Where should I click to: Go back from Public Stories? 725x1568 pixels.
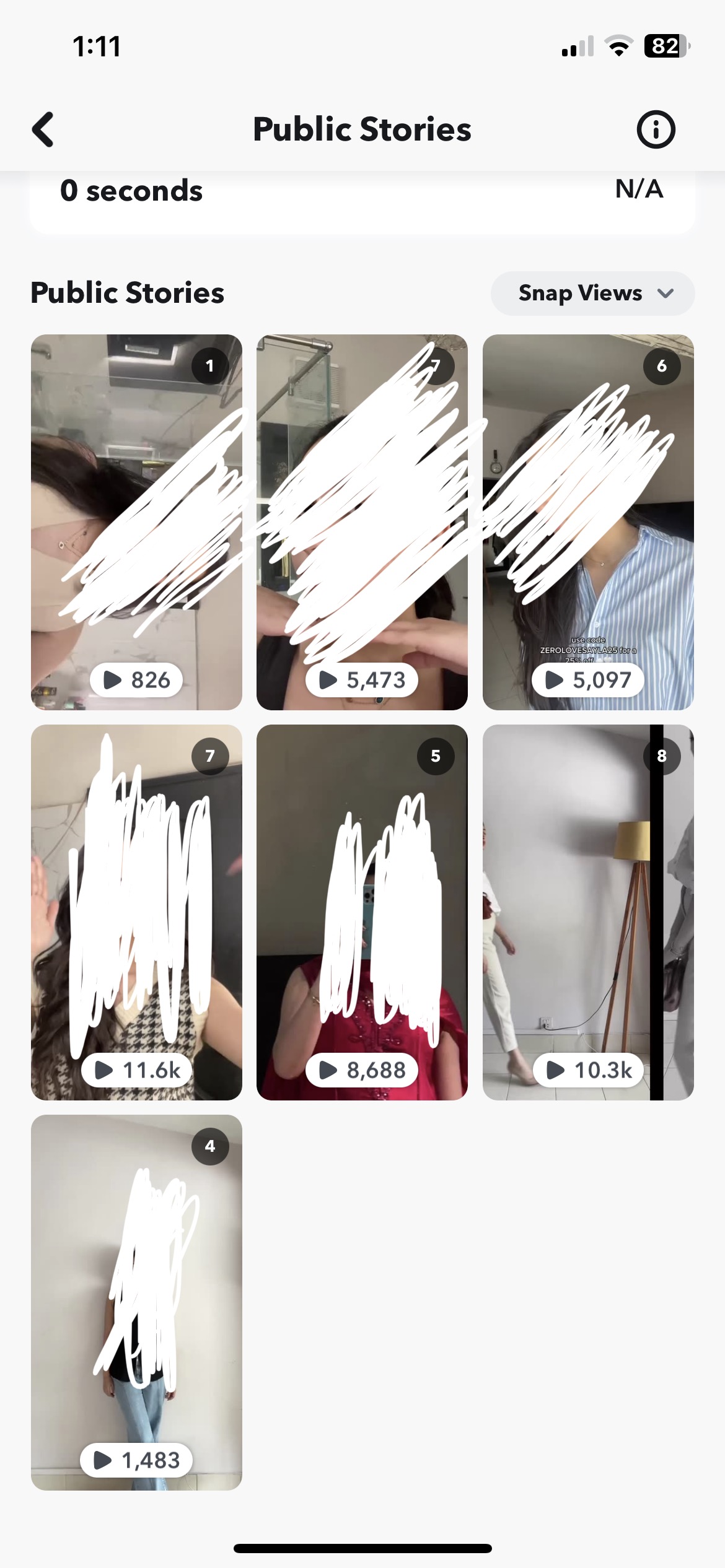coord(43,129)
